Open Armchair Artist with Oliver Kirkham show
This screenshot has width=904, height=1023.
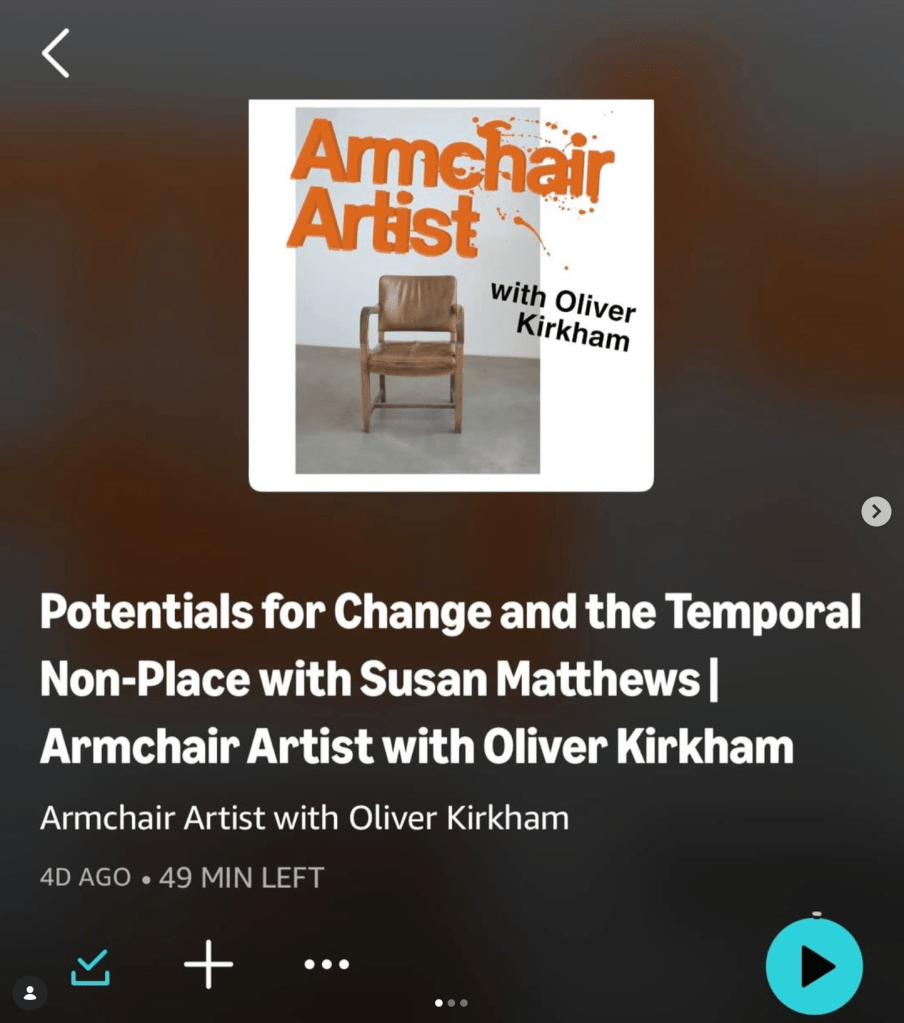click(x=304, y=819)
